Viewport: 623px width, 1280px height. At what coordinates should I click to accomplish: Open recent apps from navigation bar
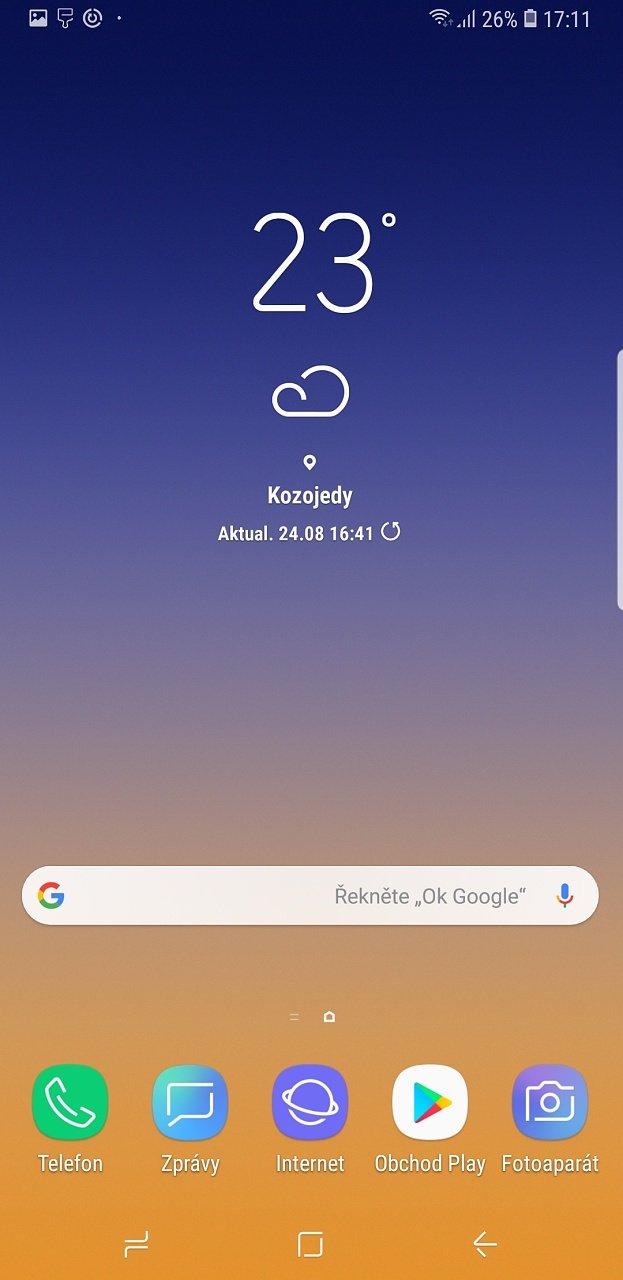[x=136, y=1244]
